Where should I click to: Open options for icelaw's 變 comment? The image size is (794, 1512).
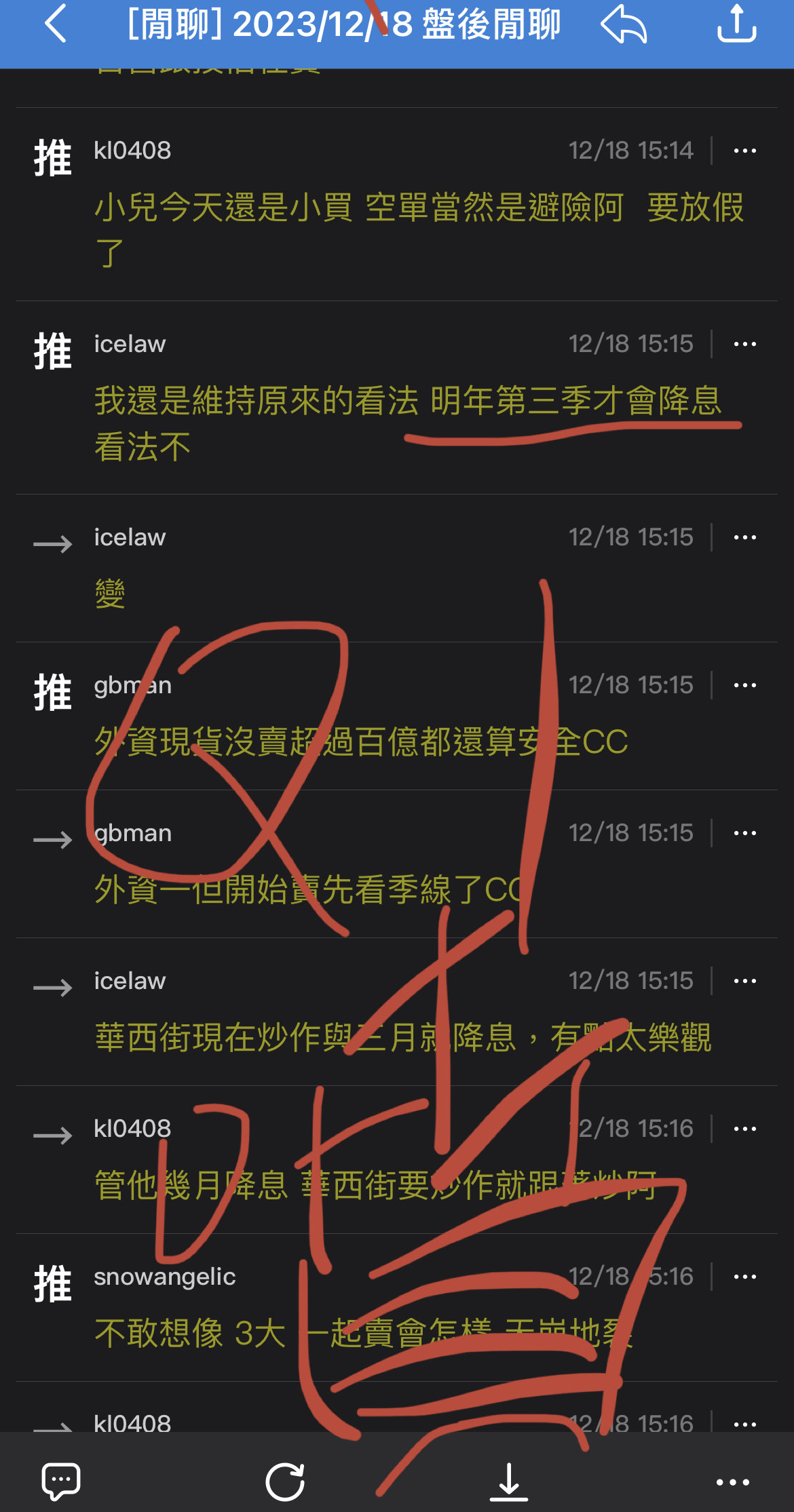(x=744, y=537)
